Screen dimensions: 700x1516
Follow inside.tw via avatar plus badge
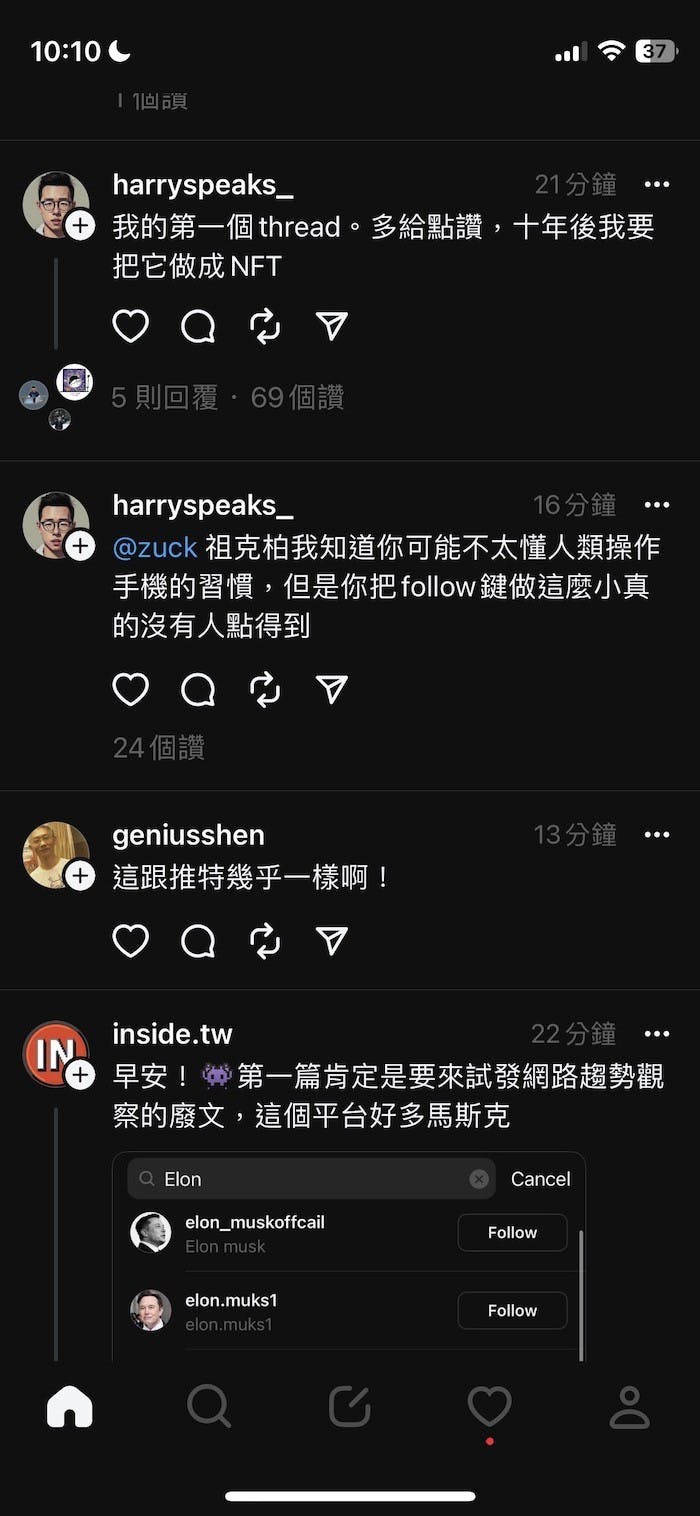pos(80,1075)
